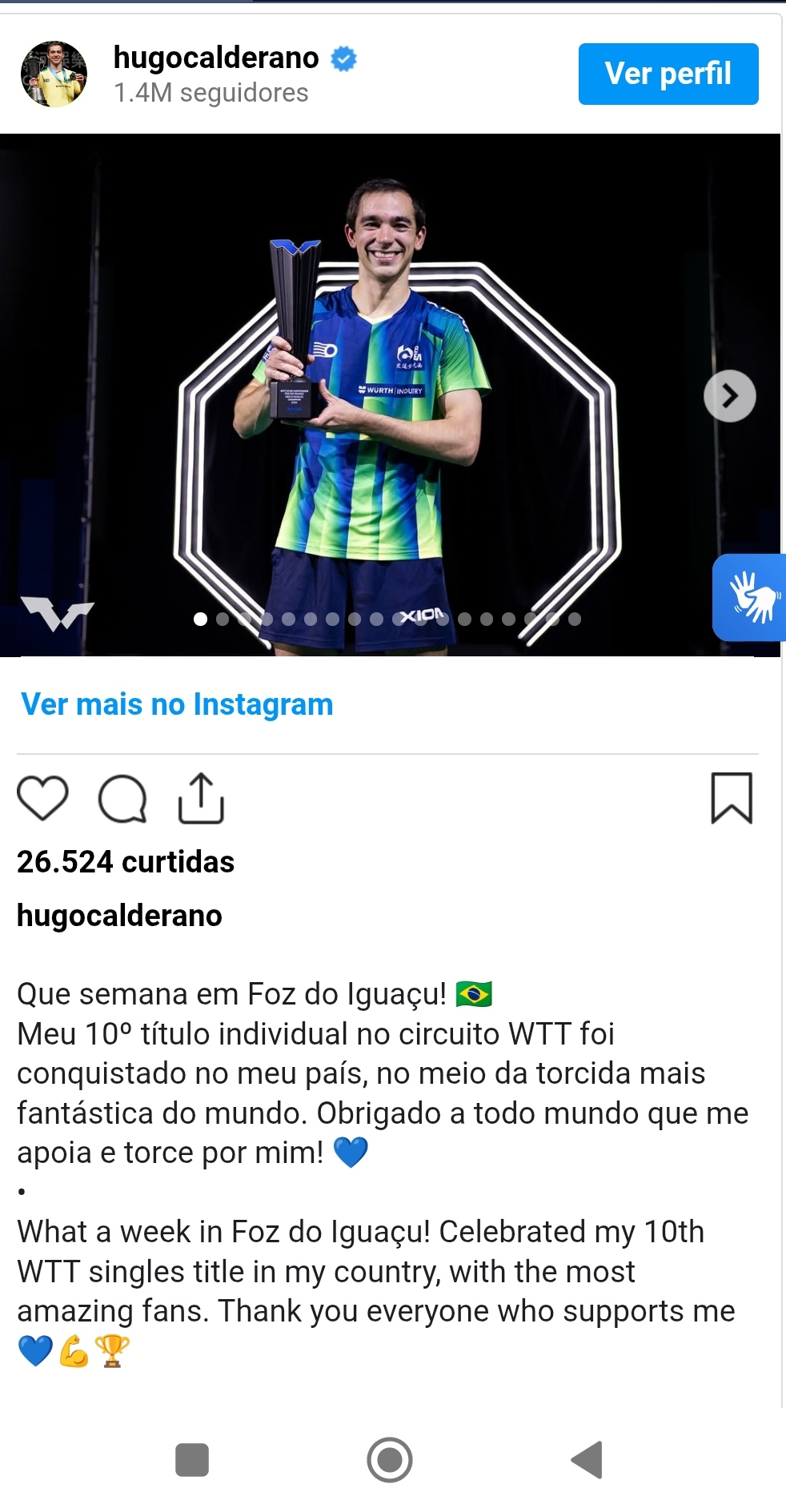
Task: Go to next photo with the arrow
Action: 729,395
